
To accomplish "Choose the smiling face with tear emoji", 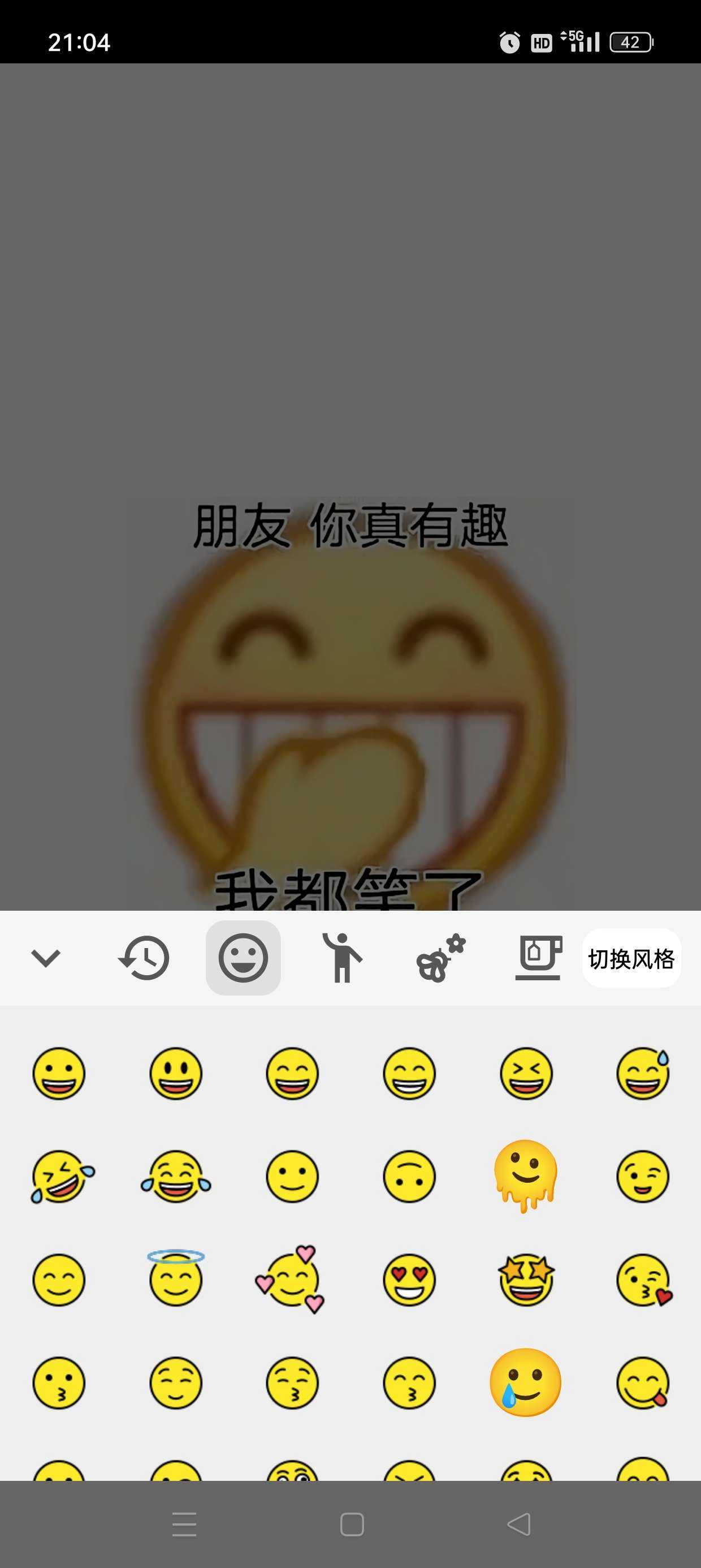I will 526,1382.
